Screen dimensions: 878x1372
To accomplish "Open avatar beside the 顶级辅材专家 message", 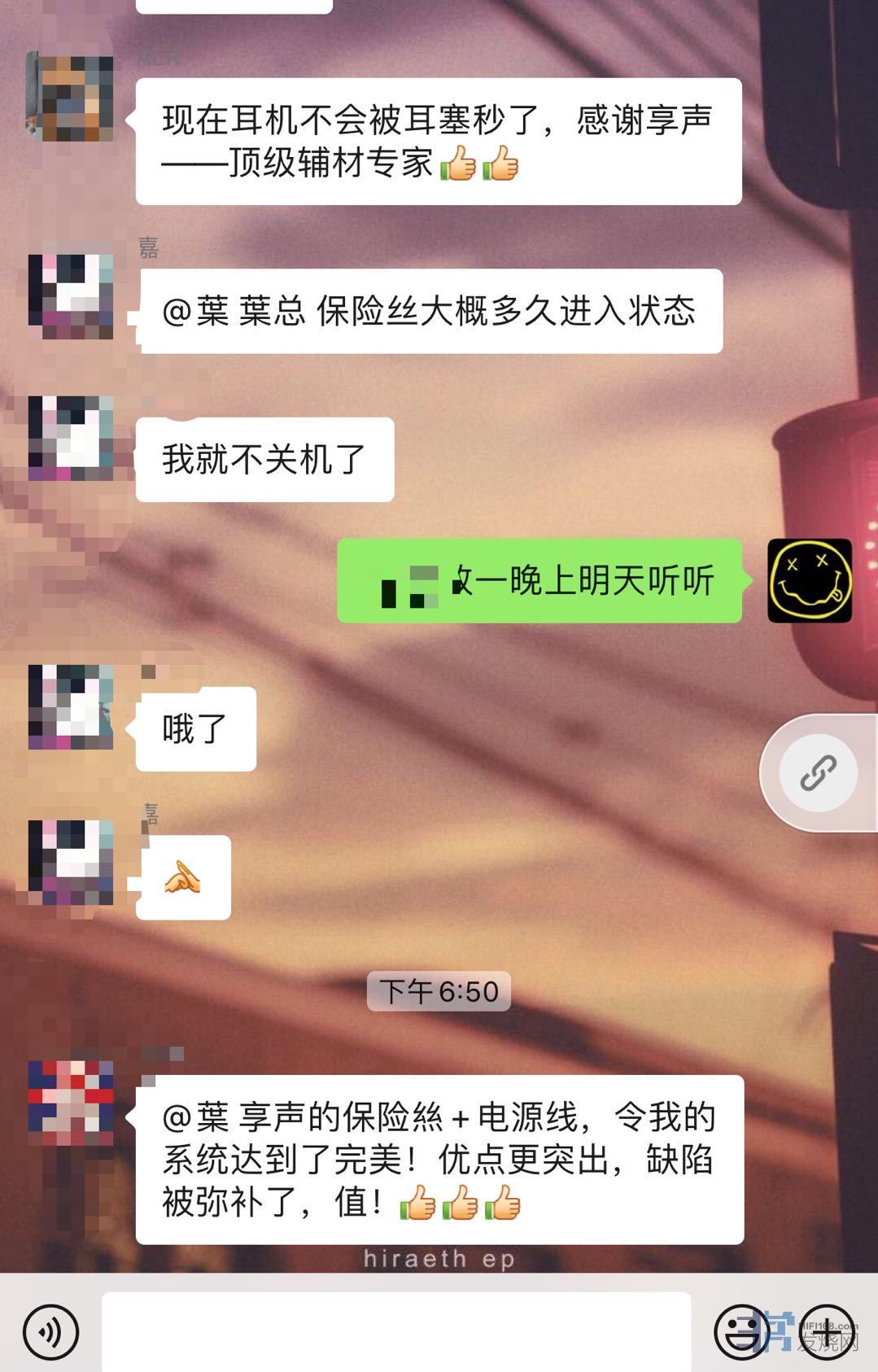I will [70, 97].
